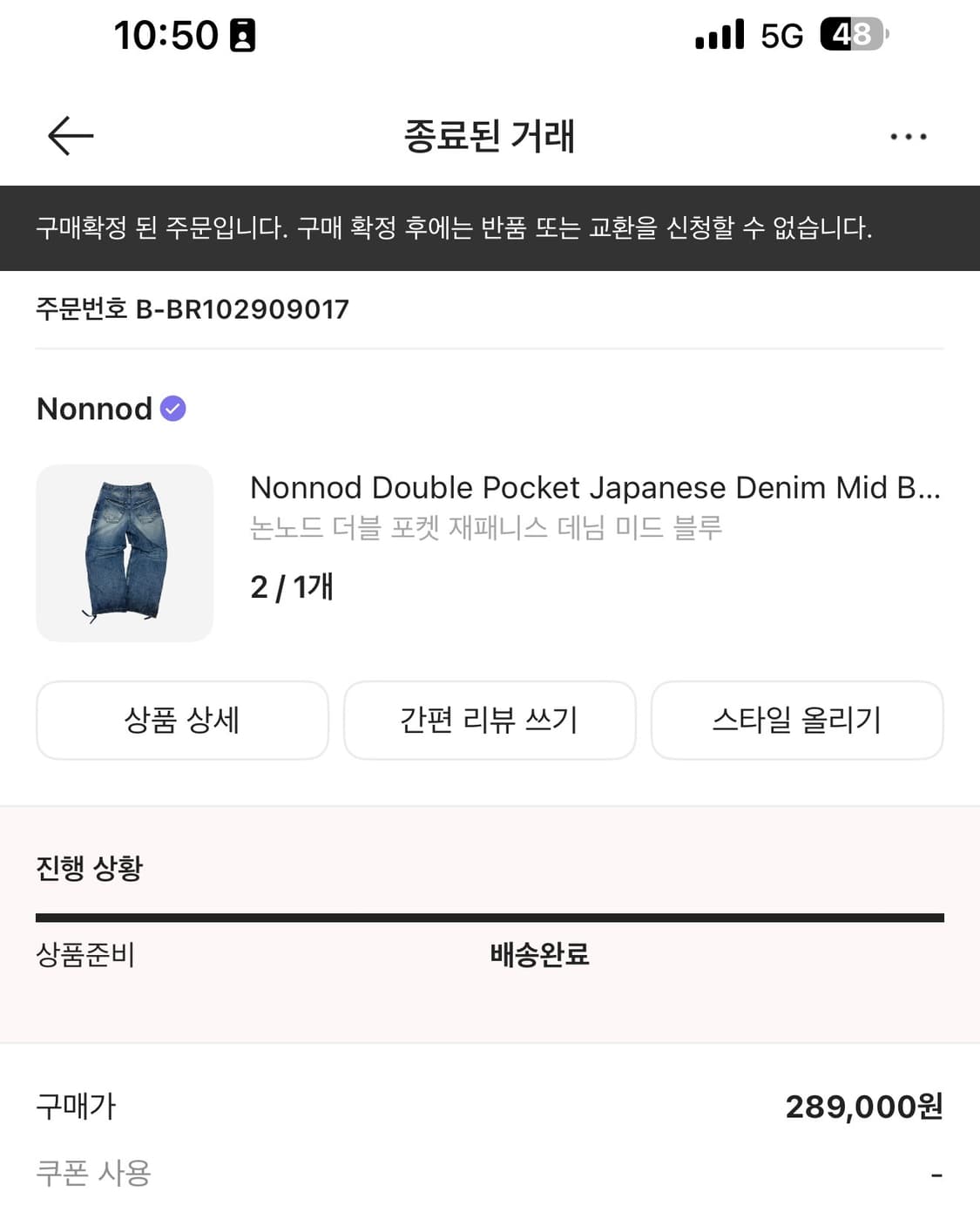Open the Nonnod brand page

pyautogui.click(x=94, y=408)
